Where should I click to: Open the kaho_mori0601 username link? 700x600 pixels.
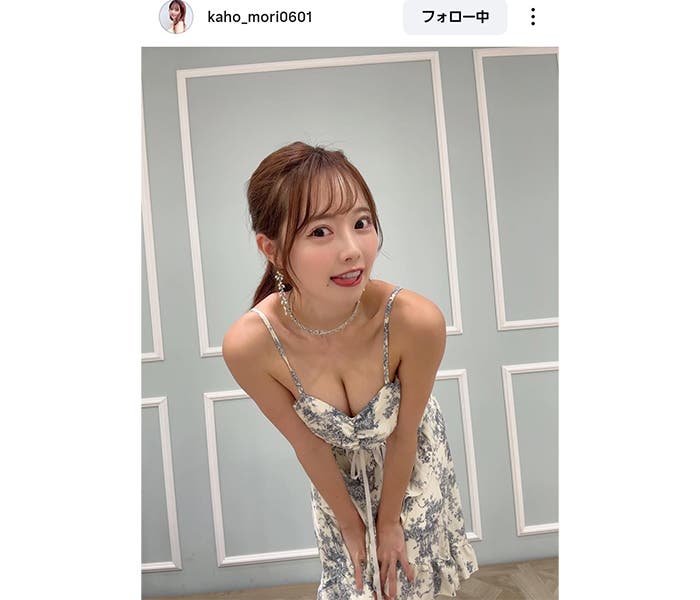259,17
